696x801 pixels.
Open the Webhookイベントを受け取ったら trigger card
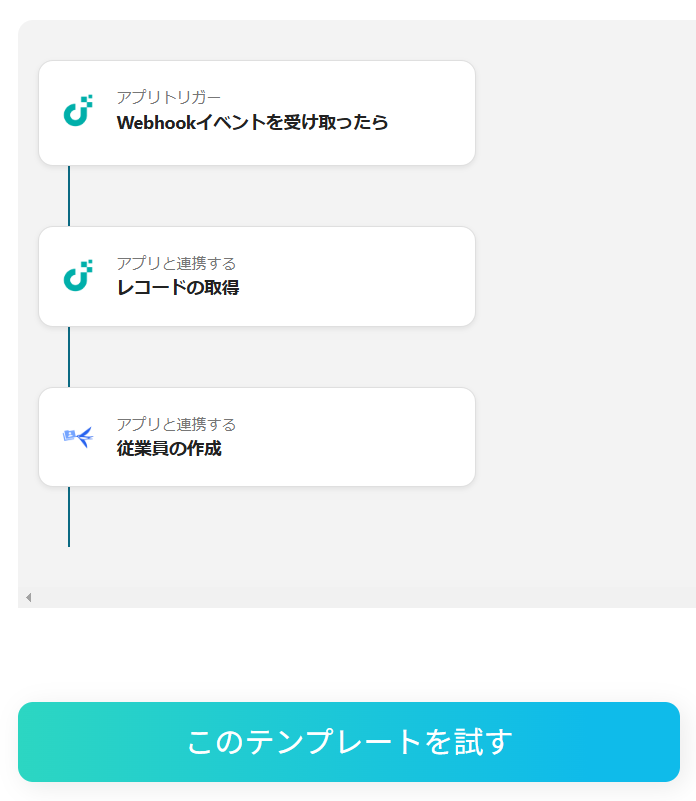[256, 113]
